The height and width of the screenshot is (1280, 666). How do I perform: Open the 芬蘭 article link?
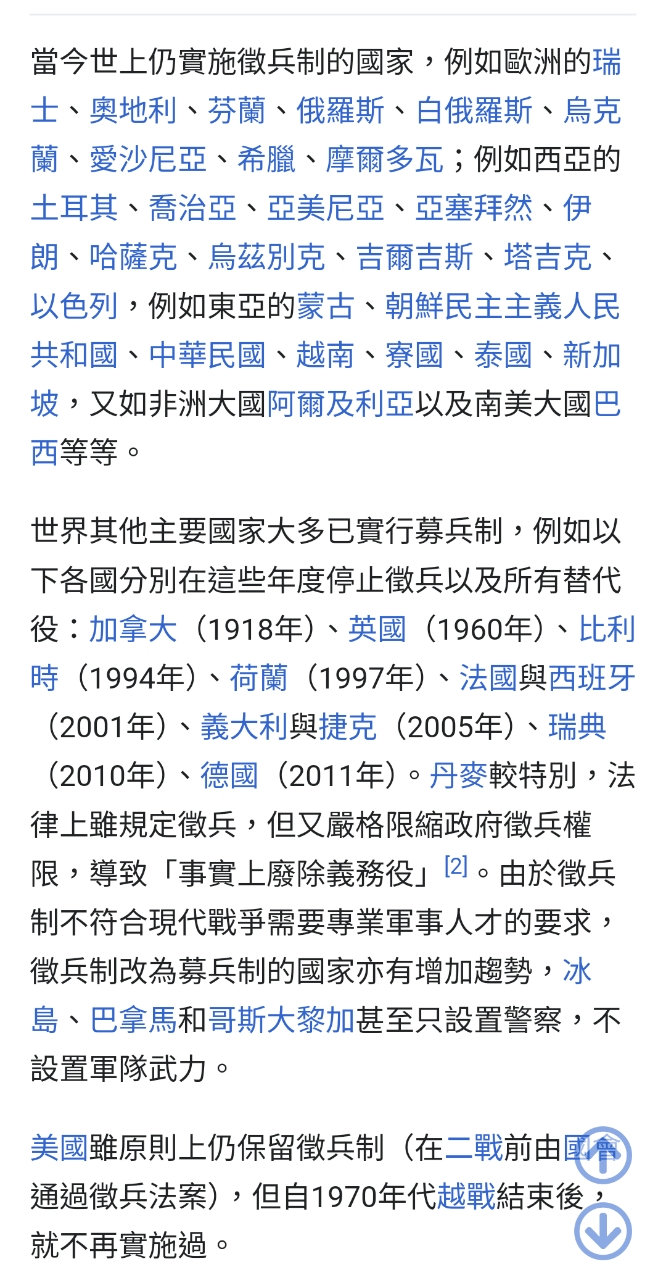click(x=237, y=110)
